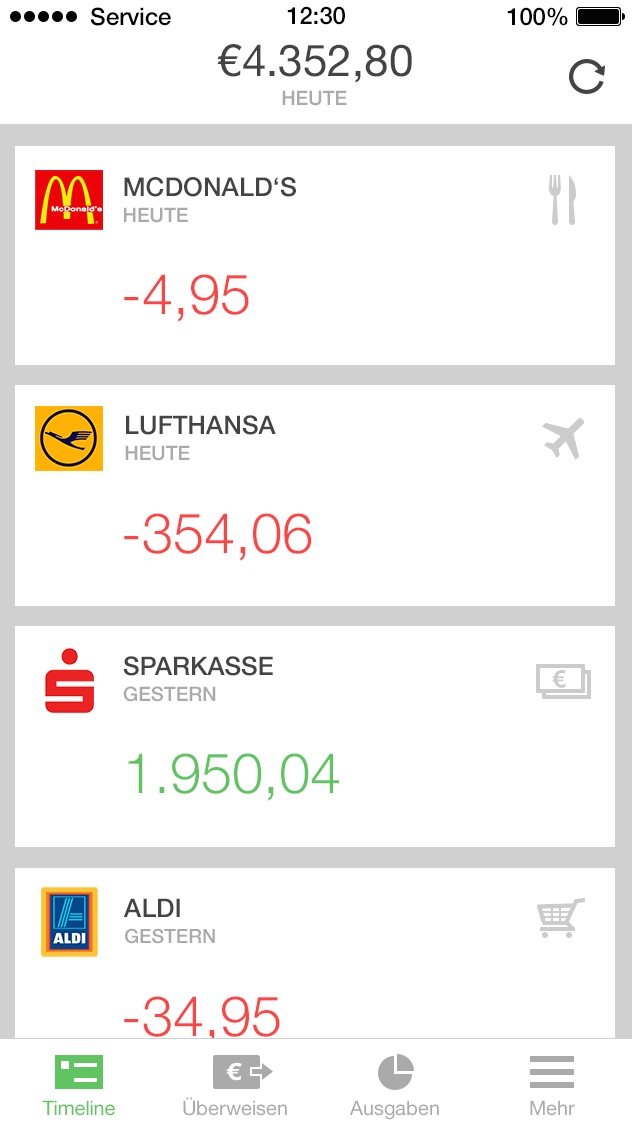The width and height of the screenshot is (632, 1125).
Task: Select the Ausgaben tab
Action: (394, 1085)
